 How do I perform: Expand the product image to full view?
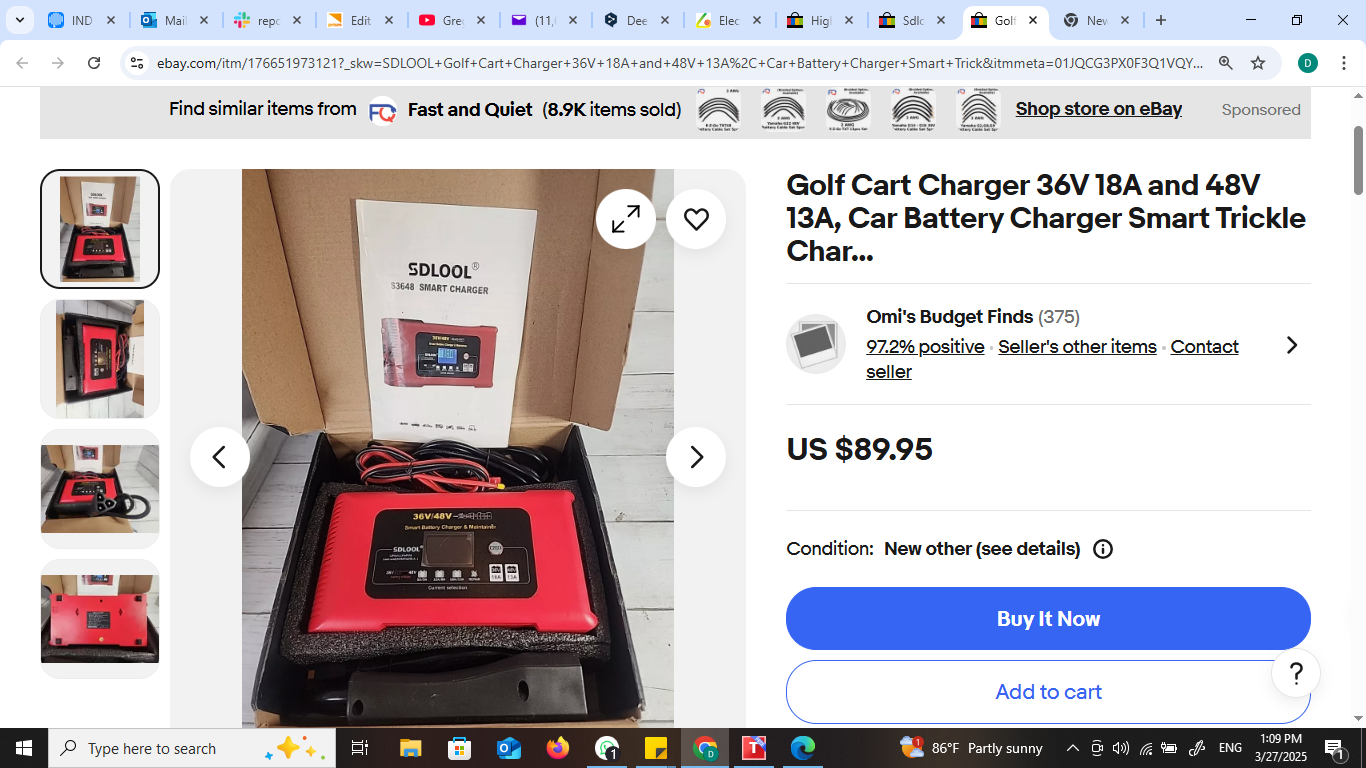click(625, 219)
